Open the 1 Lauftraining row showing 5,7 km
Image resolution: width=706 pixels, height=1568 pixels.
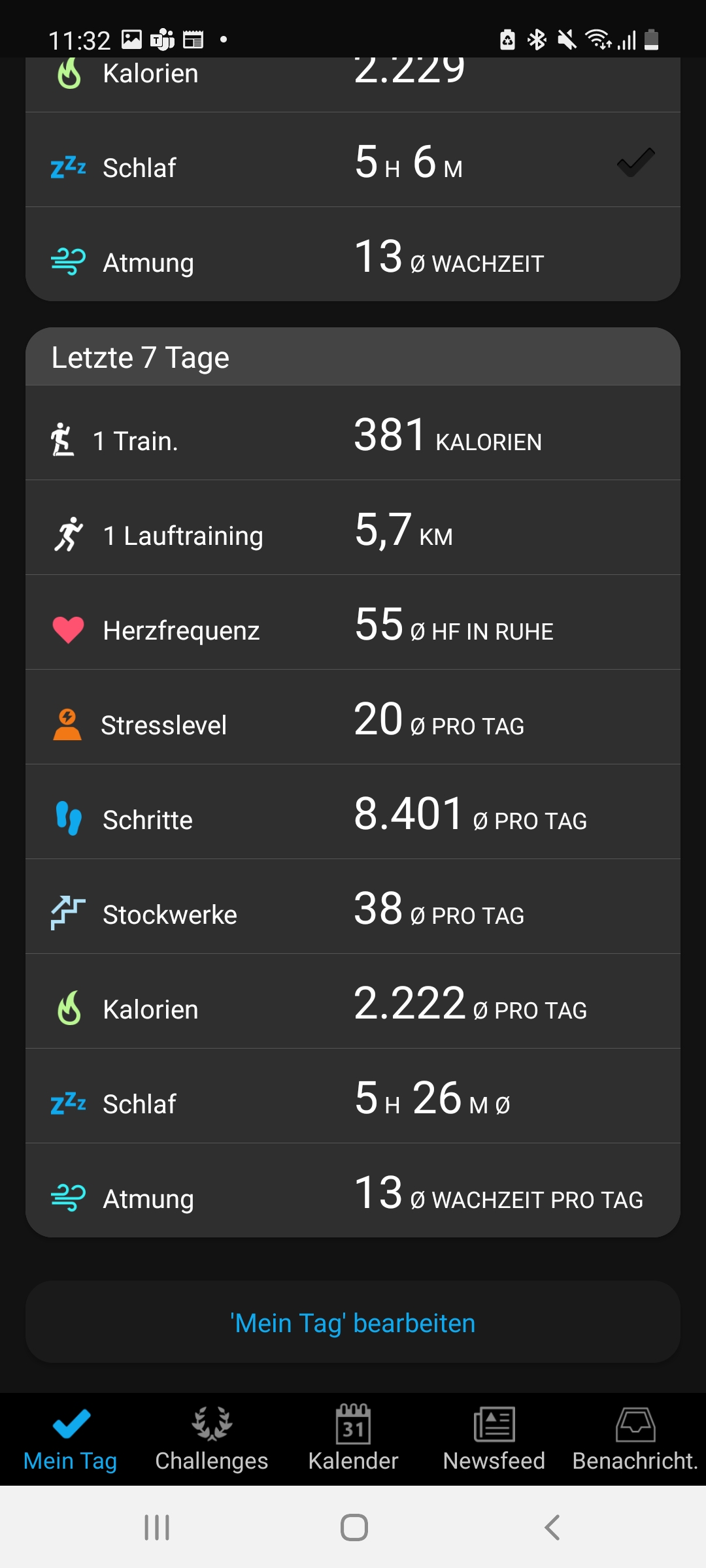pyautogui.click(x=353, y=528)
